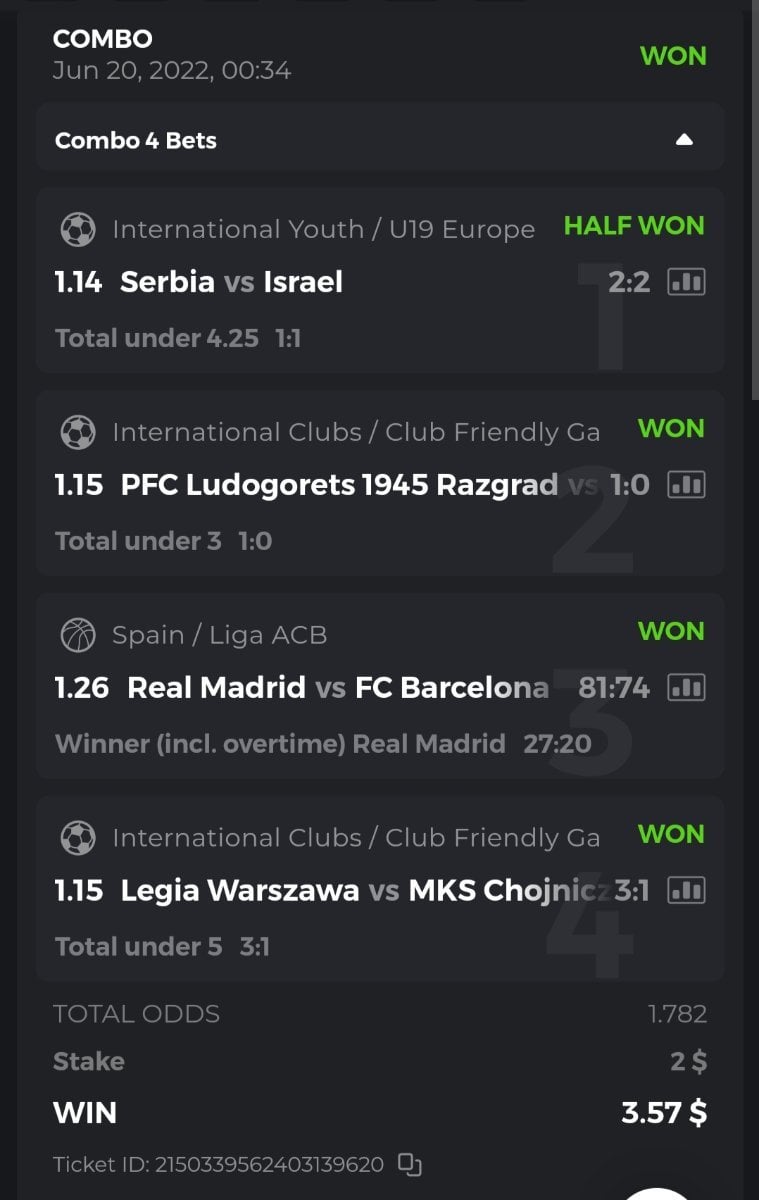759x1200 pixels.
Task: Collapse the Combo 4 Bets section
Action: pos(684,141)
